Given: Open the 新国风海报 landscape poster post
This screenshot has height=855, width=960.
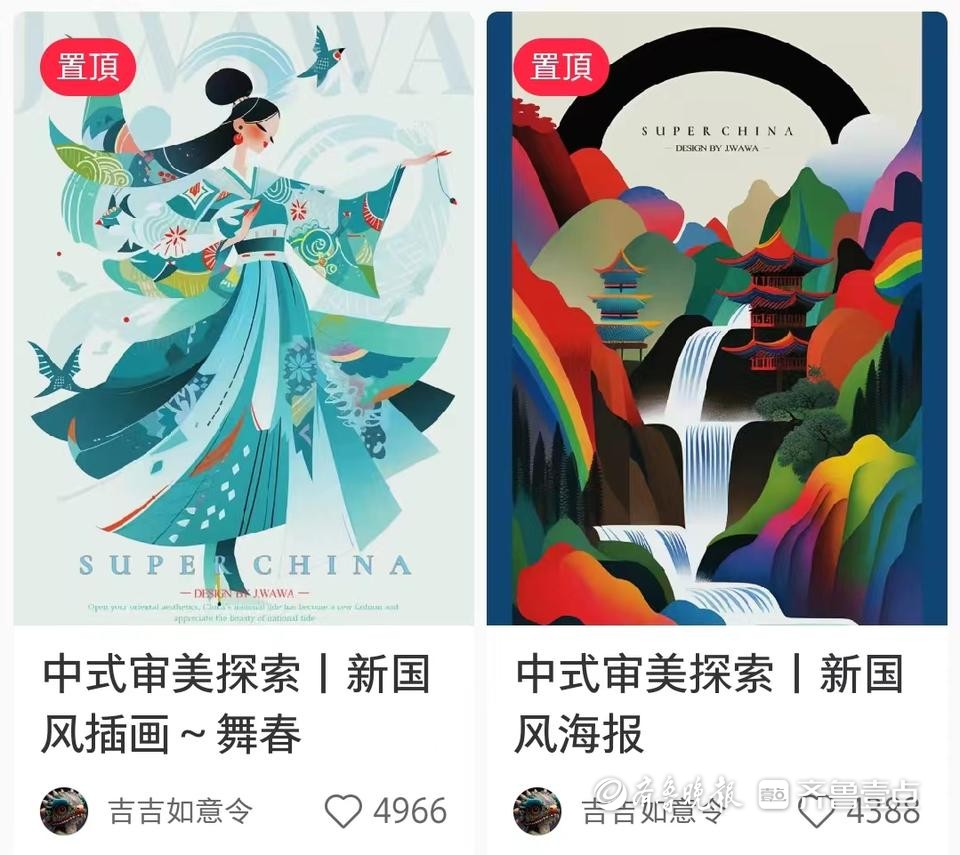Looking at the screenshot, I should tap(716, 320).
